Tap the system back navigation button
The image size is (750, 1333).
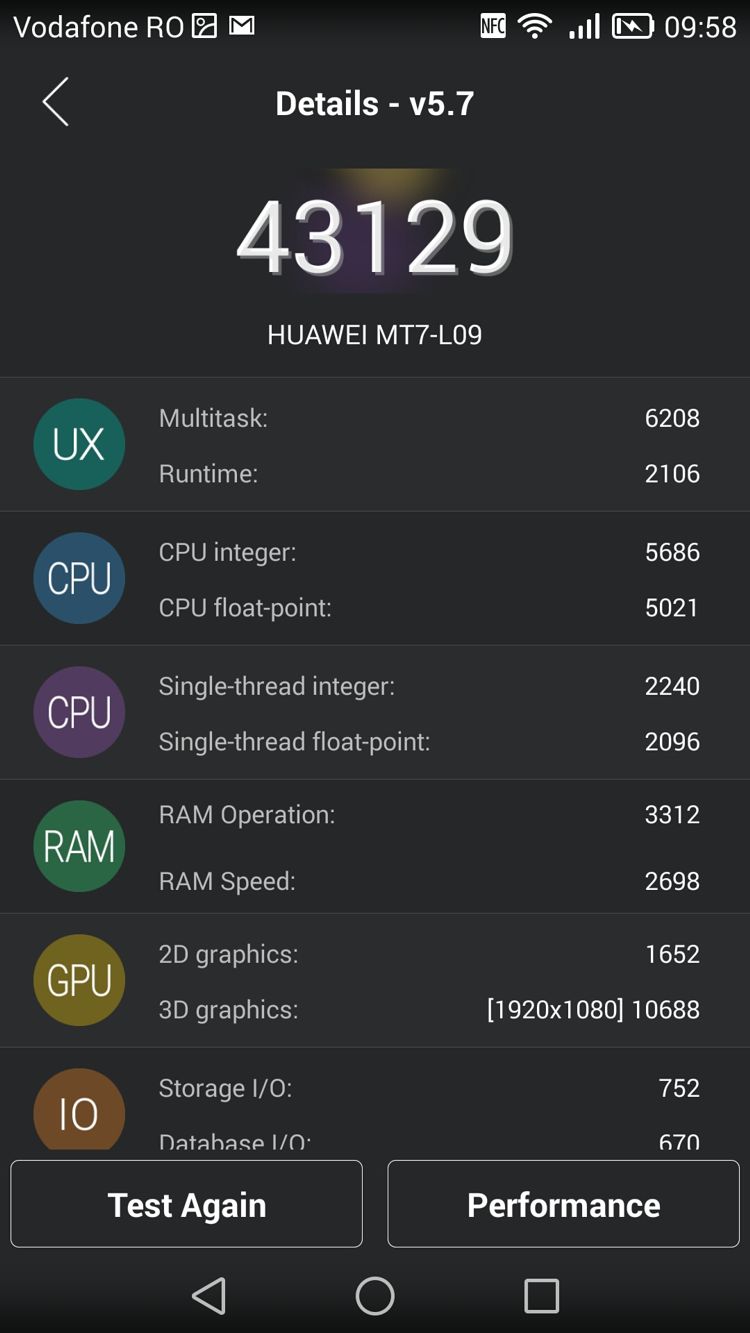209,1296
